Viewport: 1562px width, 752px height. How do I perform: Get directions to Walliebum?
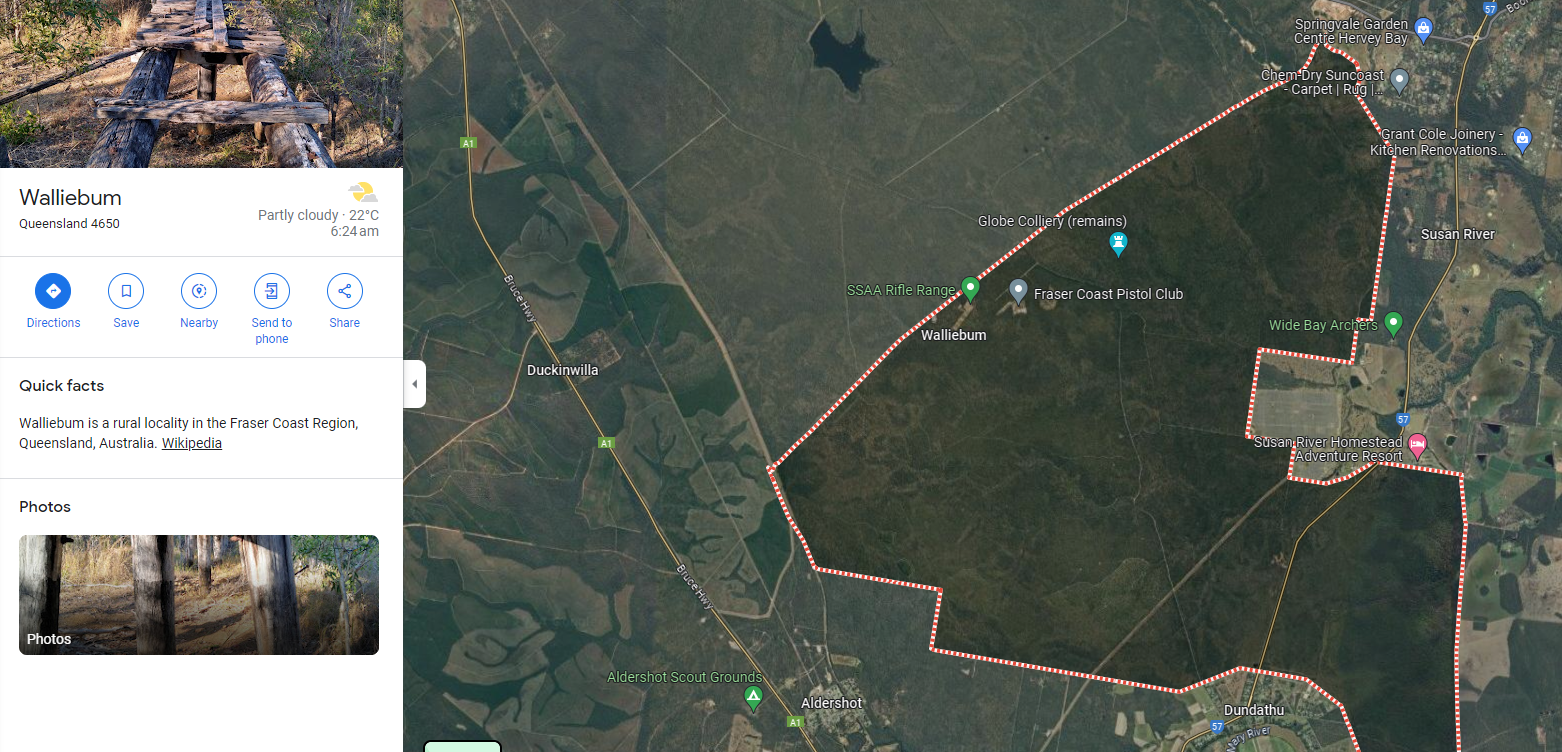(53, 292)
